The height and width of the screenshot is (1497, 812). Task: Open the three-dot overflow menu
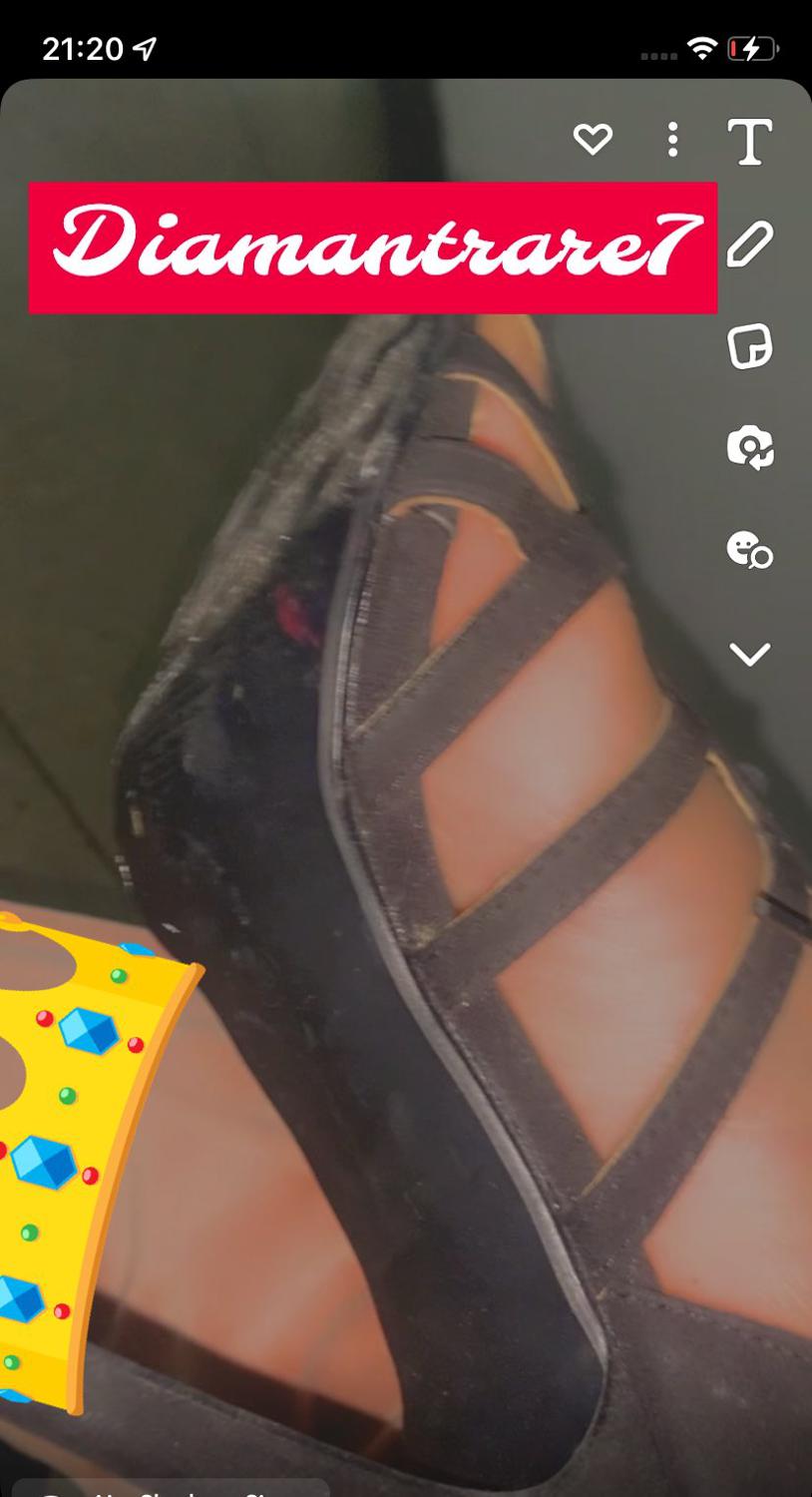pos(673,140)
